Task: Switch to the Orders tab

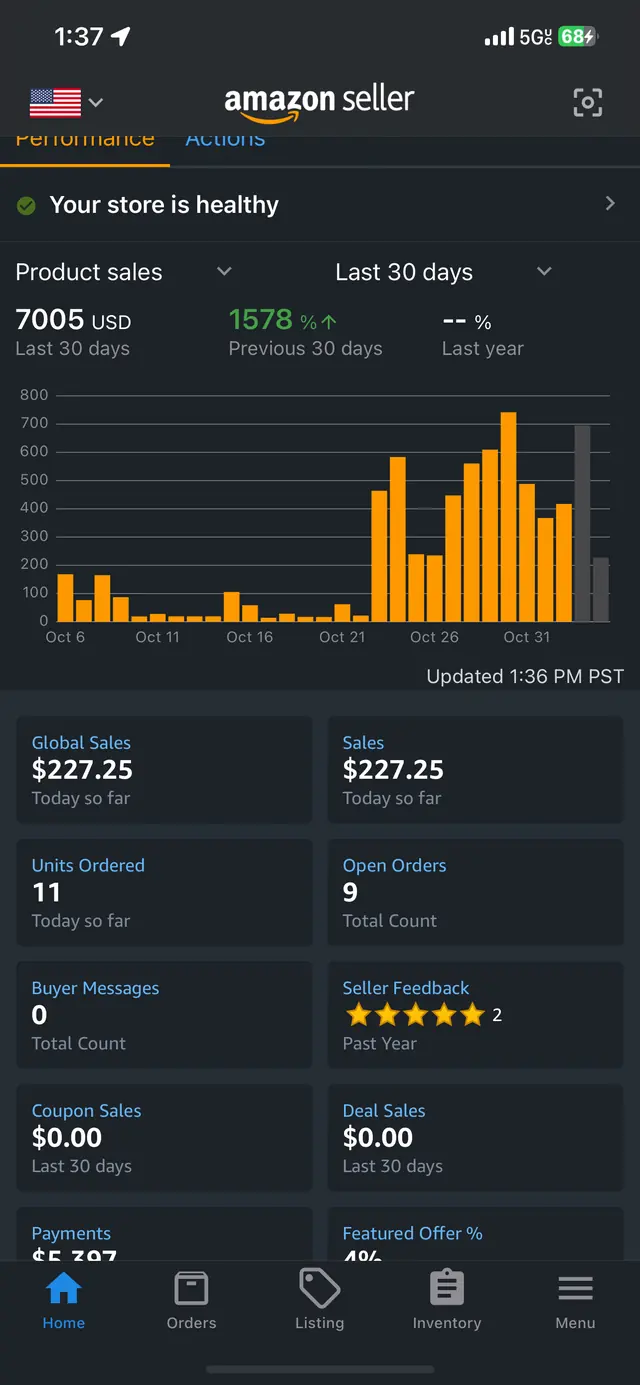Action: [x=191, y=1300]
